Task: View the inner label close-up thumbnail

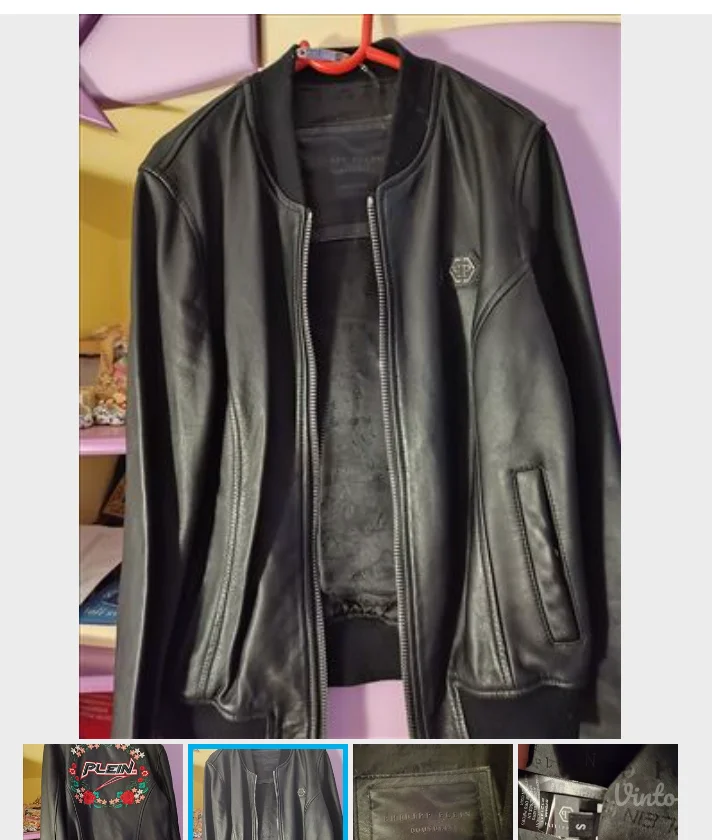Action: (x=432, y=792)
